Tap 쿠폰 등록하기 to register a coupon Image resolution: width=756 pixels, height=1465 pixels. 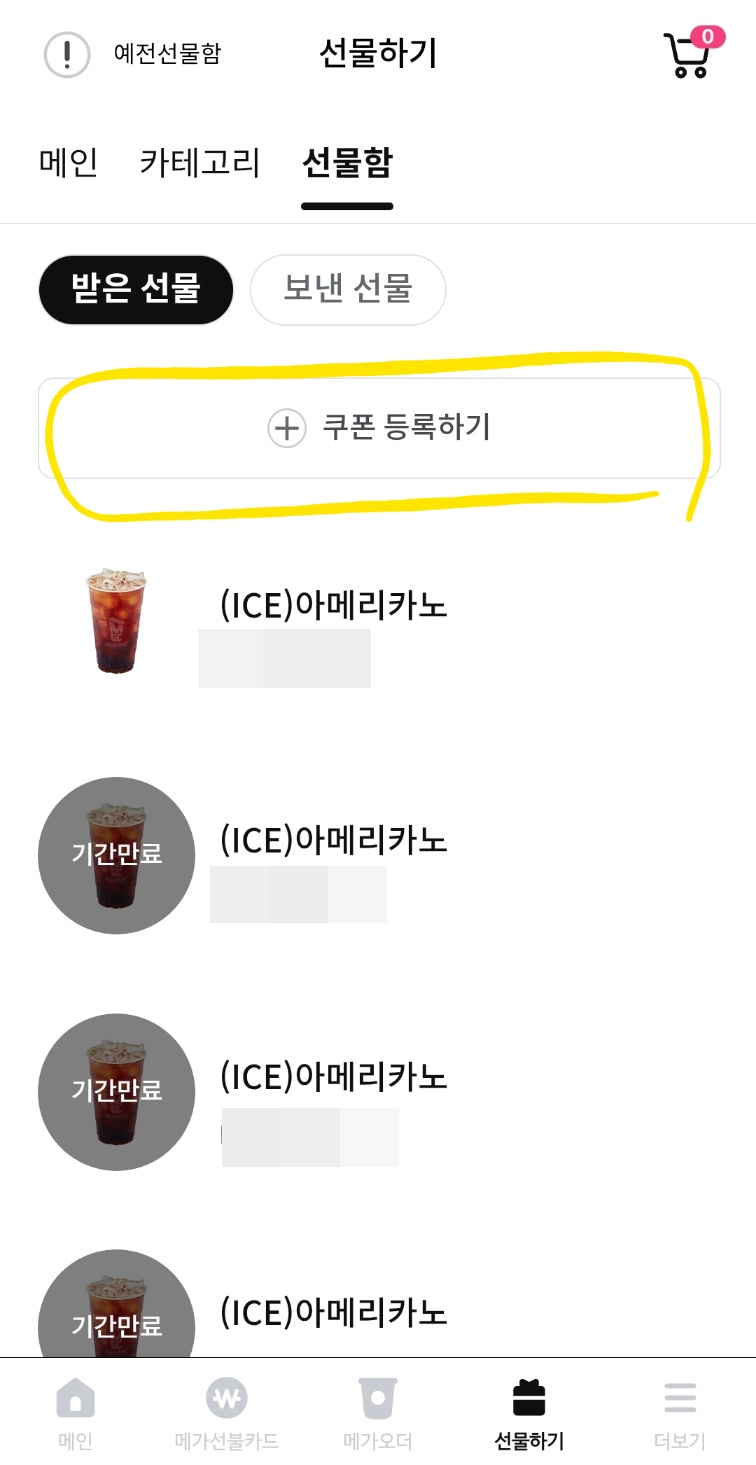click(379, 428)
